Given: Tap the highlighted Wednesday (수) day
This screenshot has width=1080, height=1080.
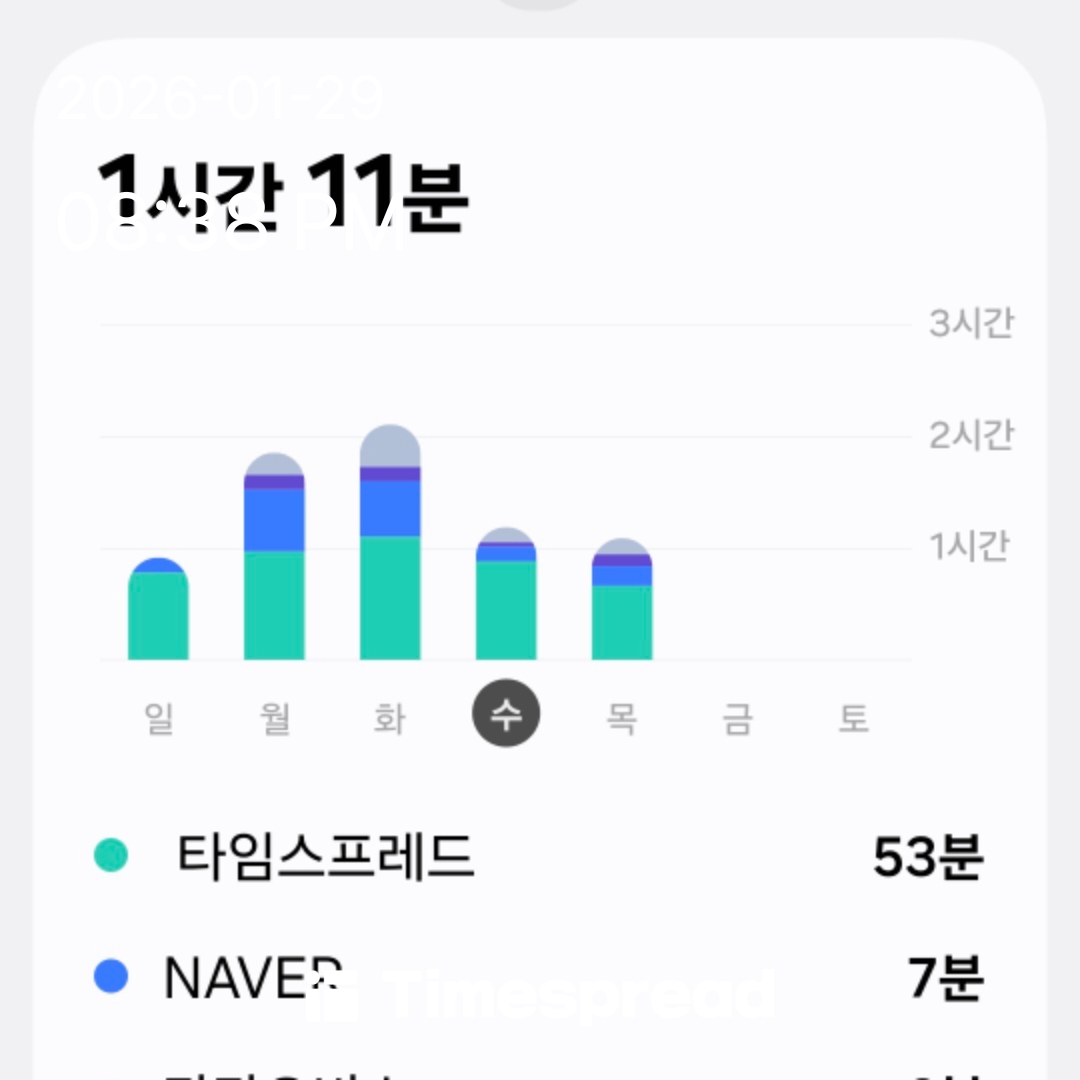Looking at the screenshot, I should [x=506, y=716].
